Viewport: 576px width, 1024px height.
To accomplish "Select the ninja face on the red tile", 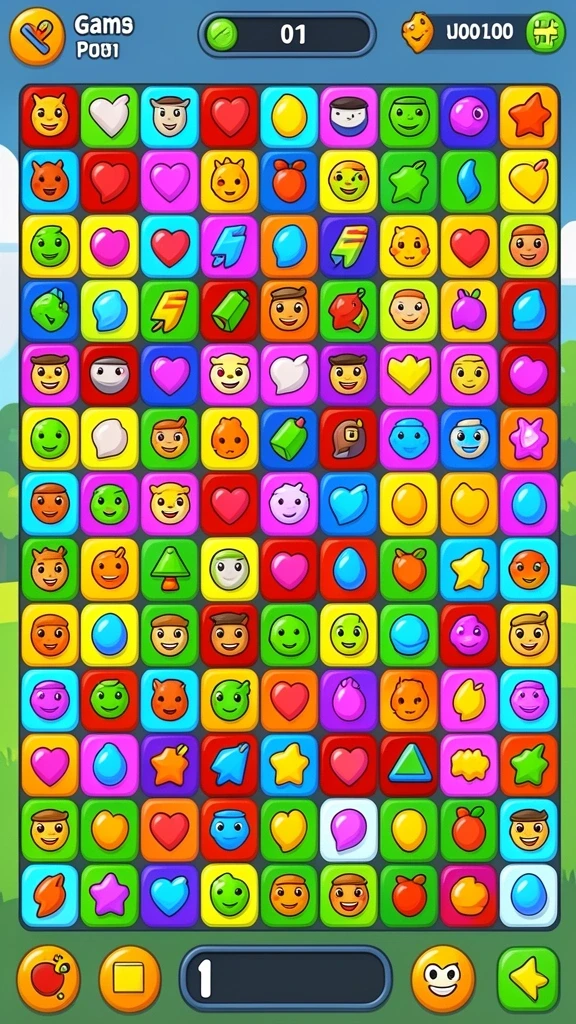I will pyautogui.click(x=109, y=375).
